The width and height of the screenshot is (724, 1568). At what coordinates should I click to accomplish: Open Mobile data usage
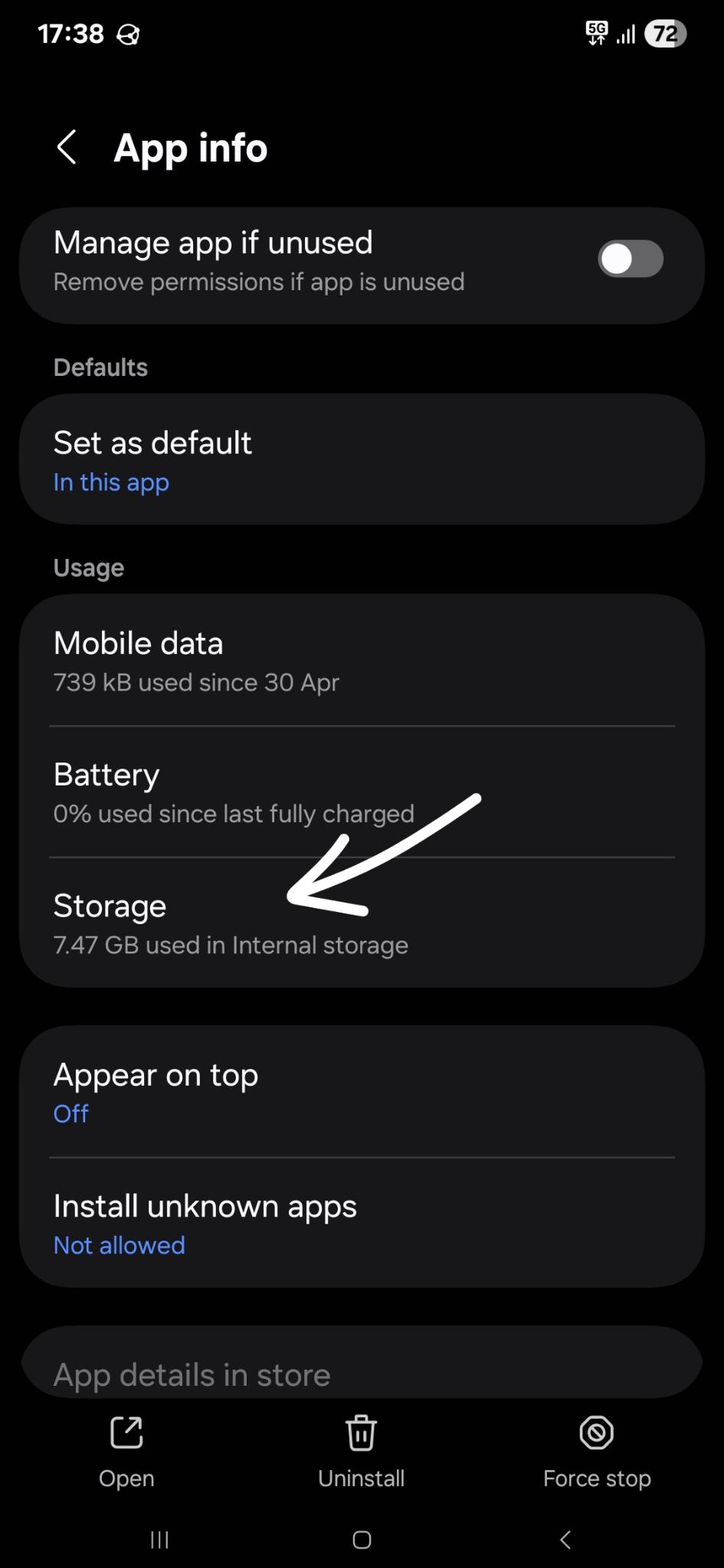coord(362,661)
